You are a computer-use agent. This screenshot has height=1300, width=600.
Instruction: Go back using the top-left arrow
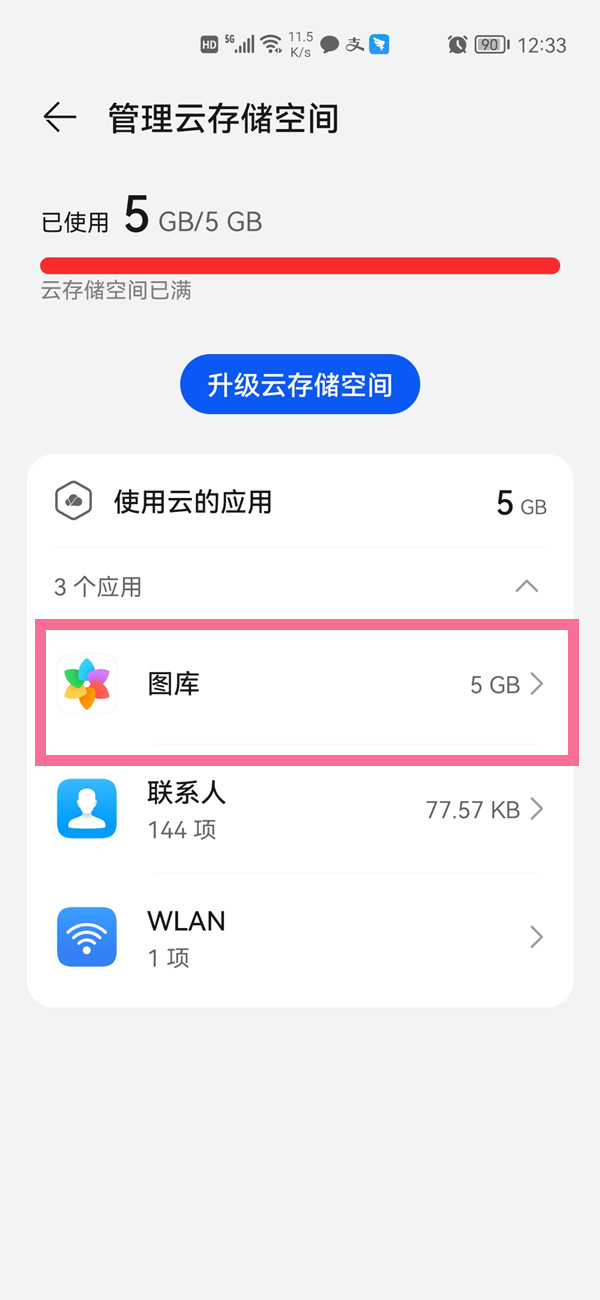60,118
